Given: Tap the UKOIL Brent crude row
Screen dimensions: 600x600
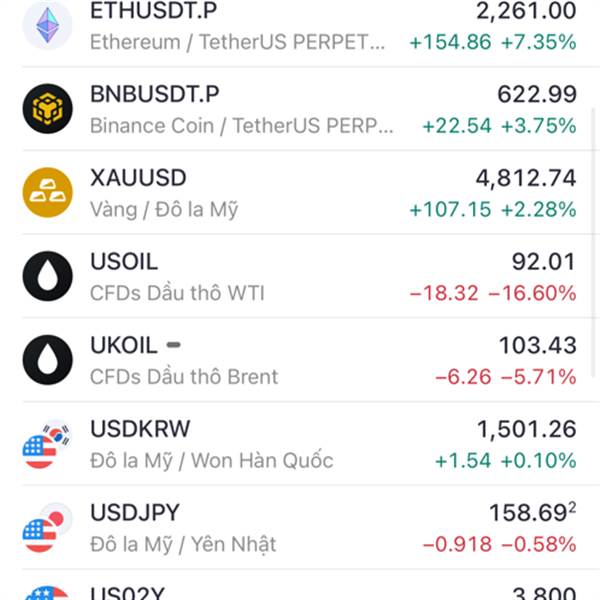Looking at the screenshot, I should [300, 361].
